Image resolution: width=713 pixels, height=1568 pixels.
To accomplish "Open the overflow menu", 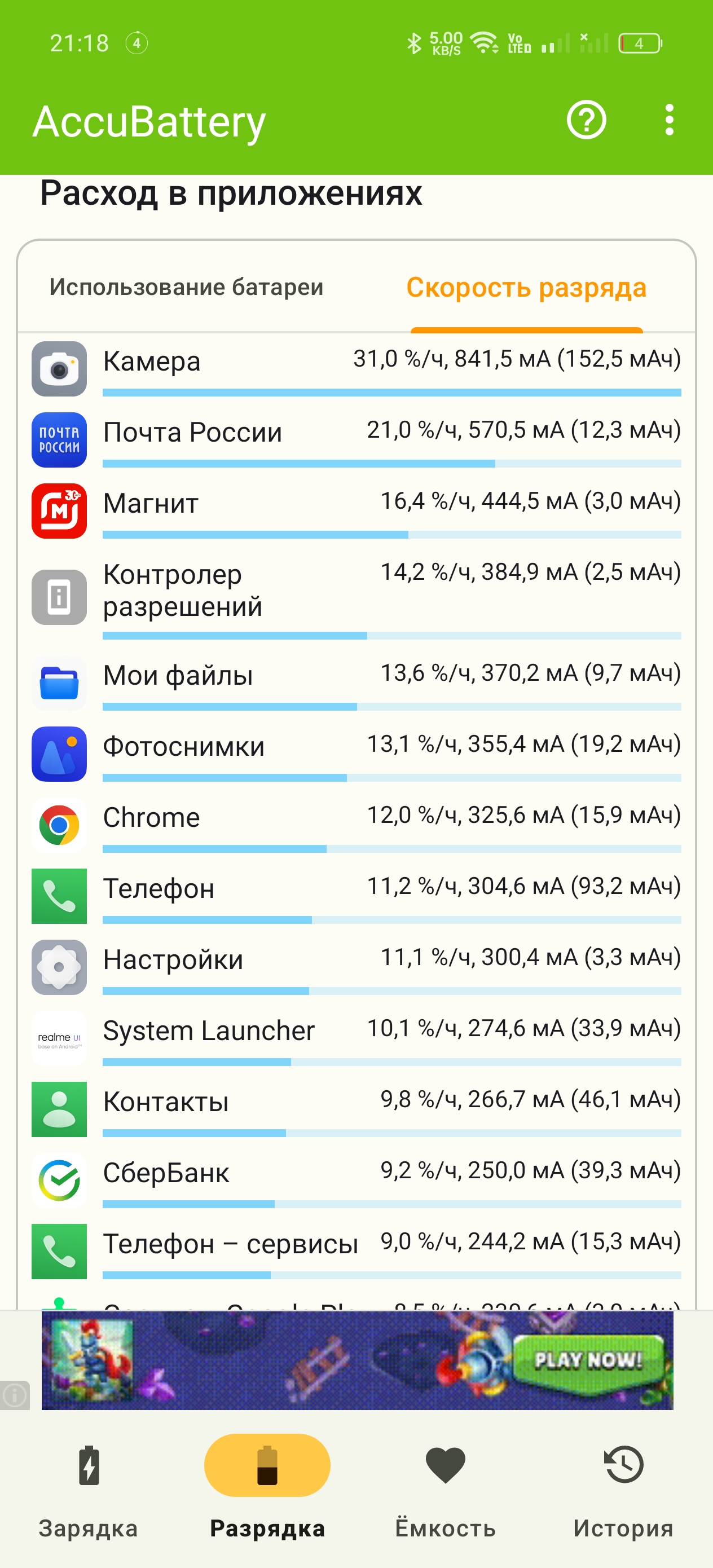I will click(669, 120).
